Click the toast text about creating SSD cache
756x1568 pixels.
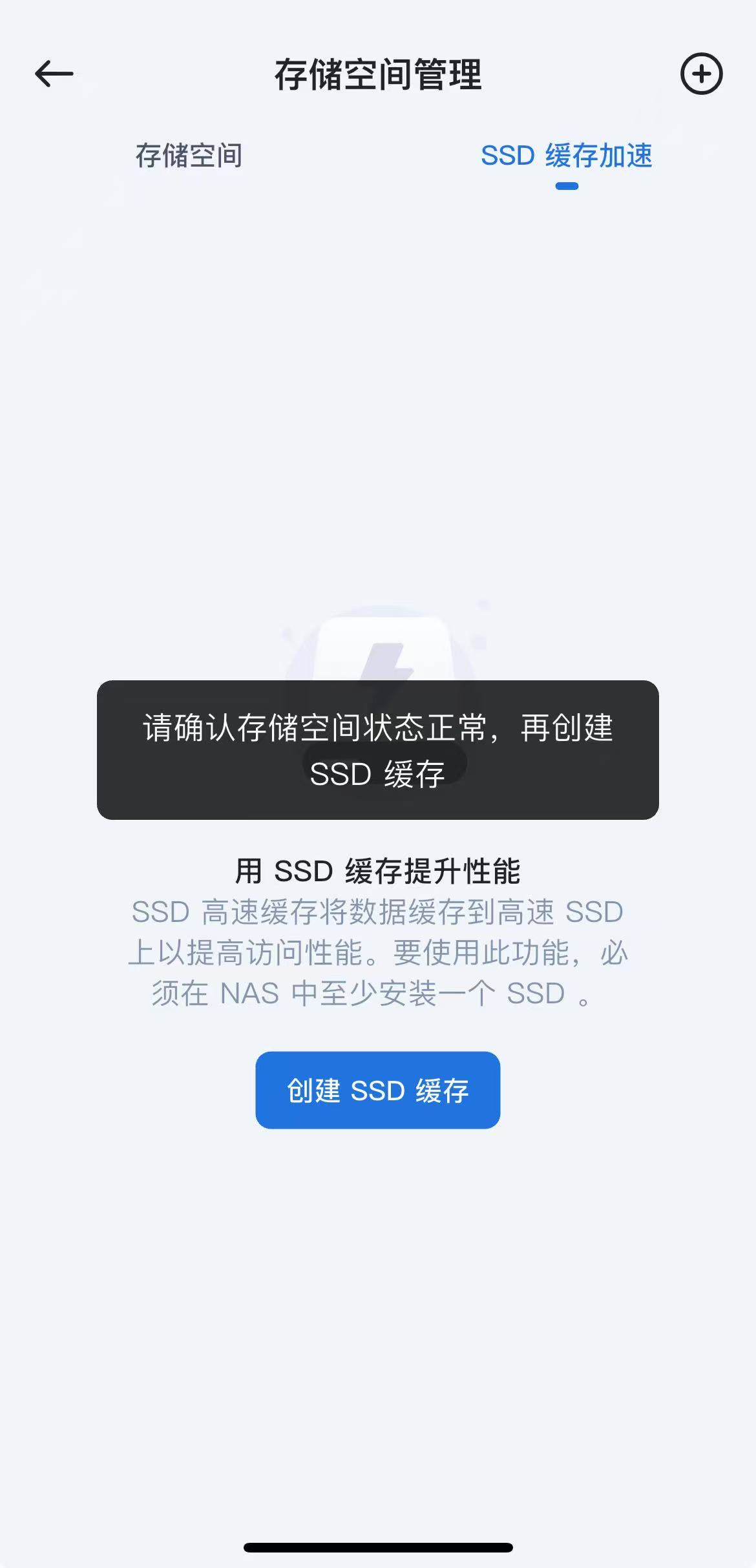(377, 749)
